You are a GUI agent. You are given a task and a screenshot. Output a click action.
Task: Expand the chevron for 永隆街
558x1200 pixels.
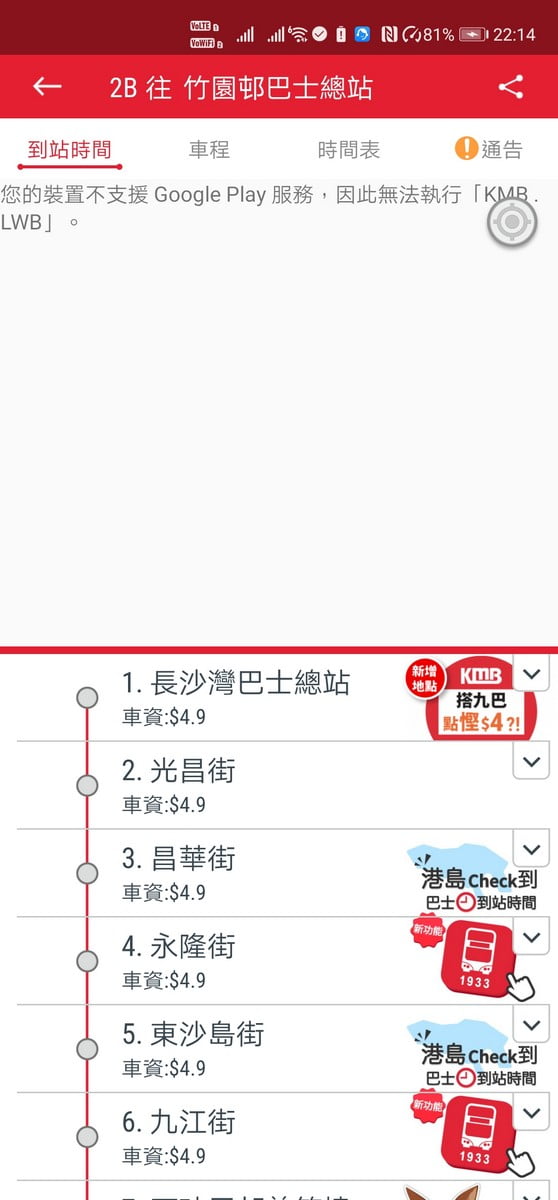pos(531,938)
